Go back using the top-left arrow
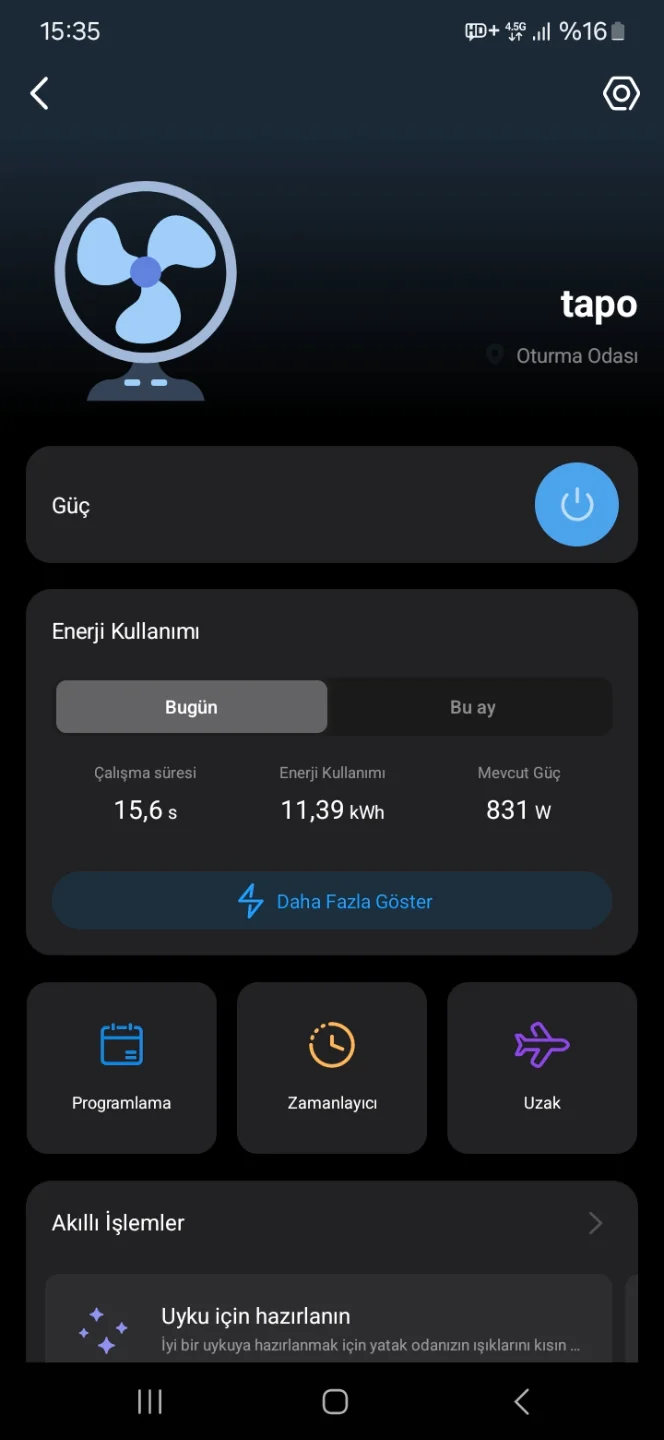The width and height of the screenshot is (664, 1440). pyautogui.click(x=39, y=94)
